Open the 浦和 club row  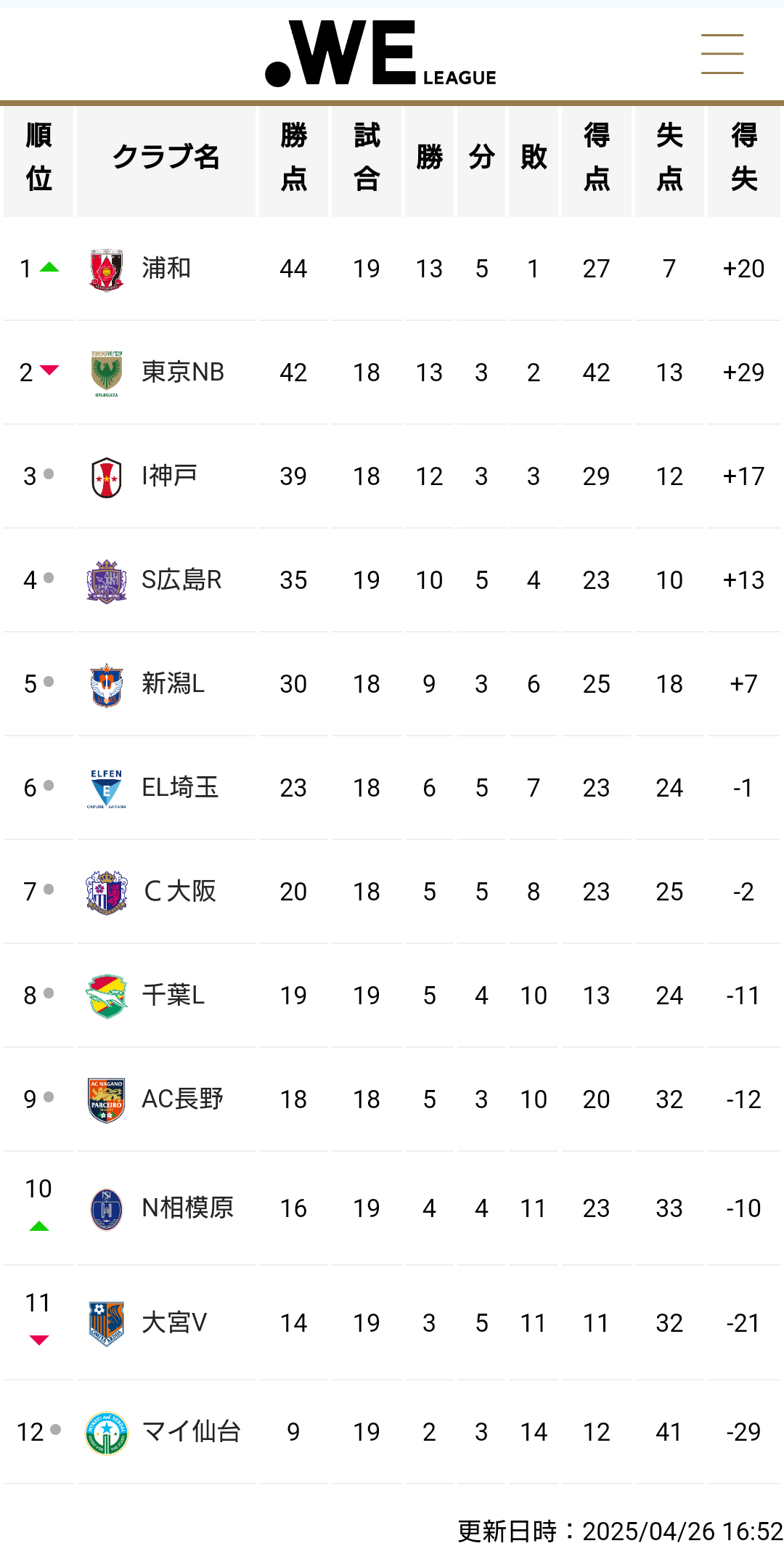[x=392, y=269]
